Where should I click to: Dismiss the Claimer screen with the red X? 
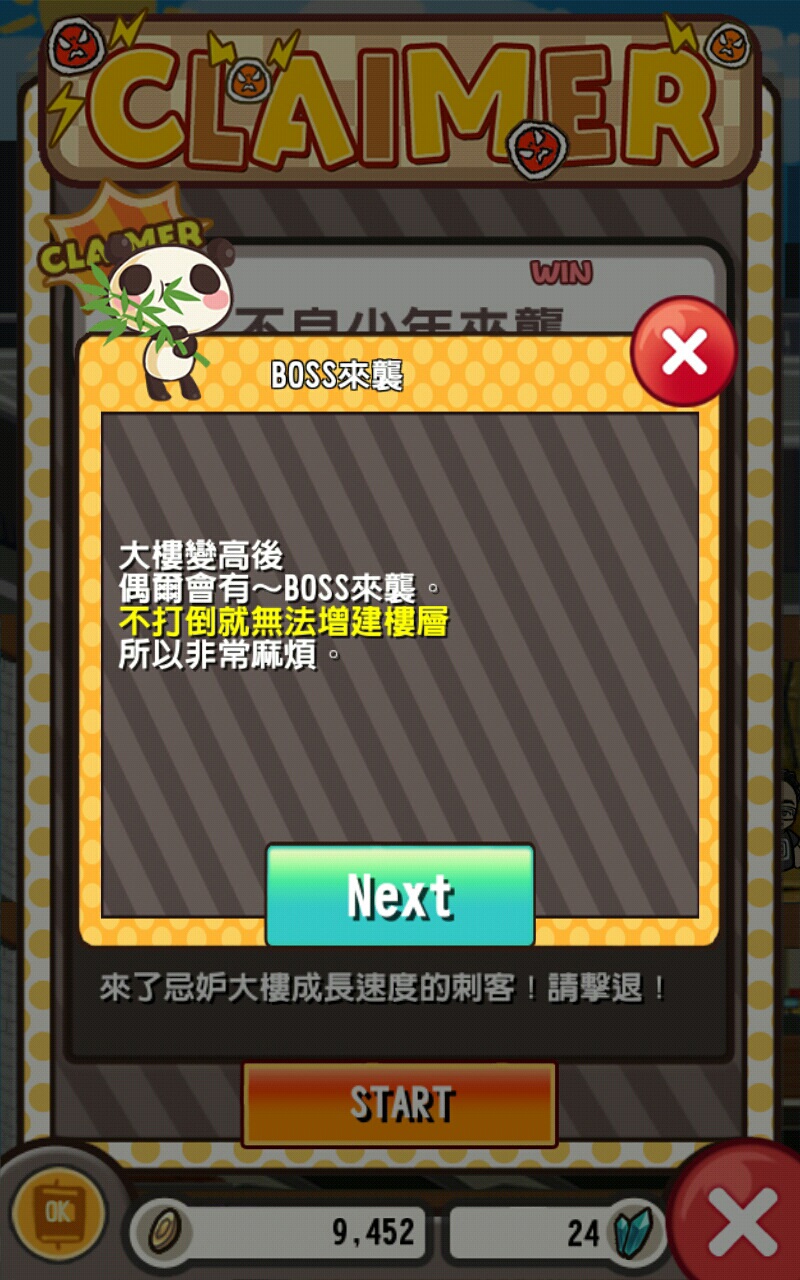742,1220
